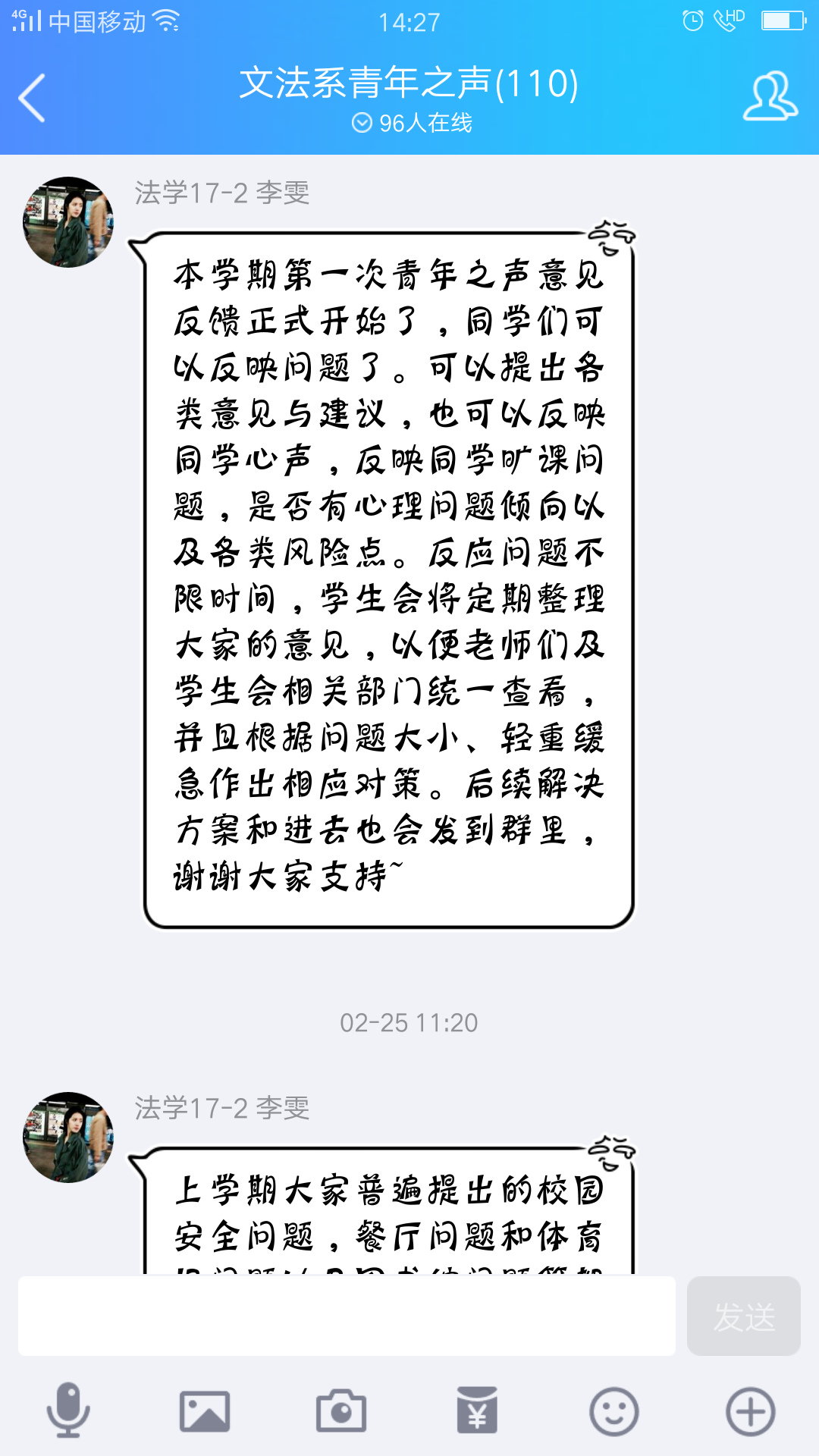Focus the message text input box
This screenshot has width=819, height=1456.
(x=347, y=1316)
